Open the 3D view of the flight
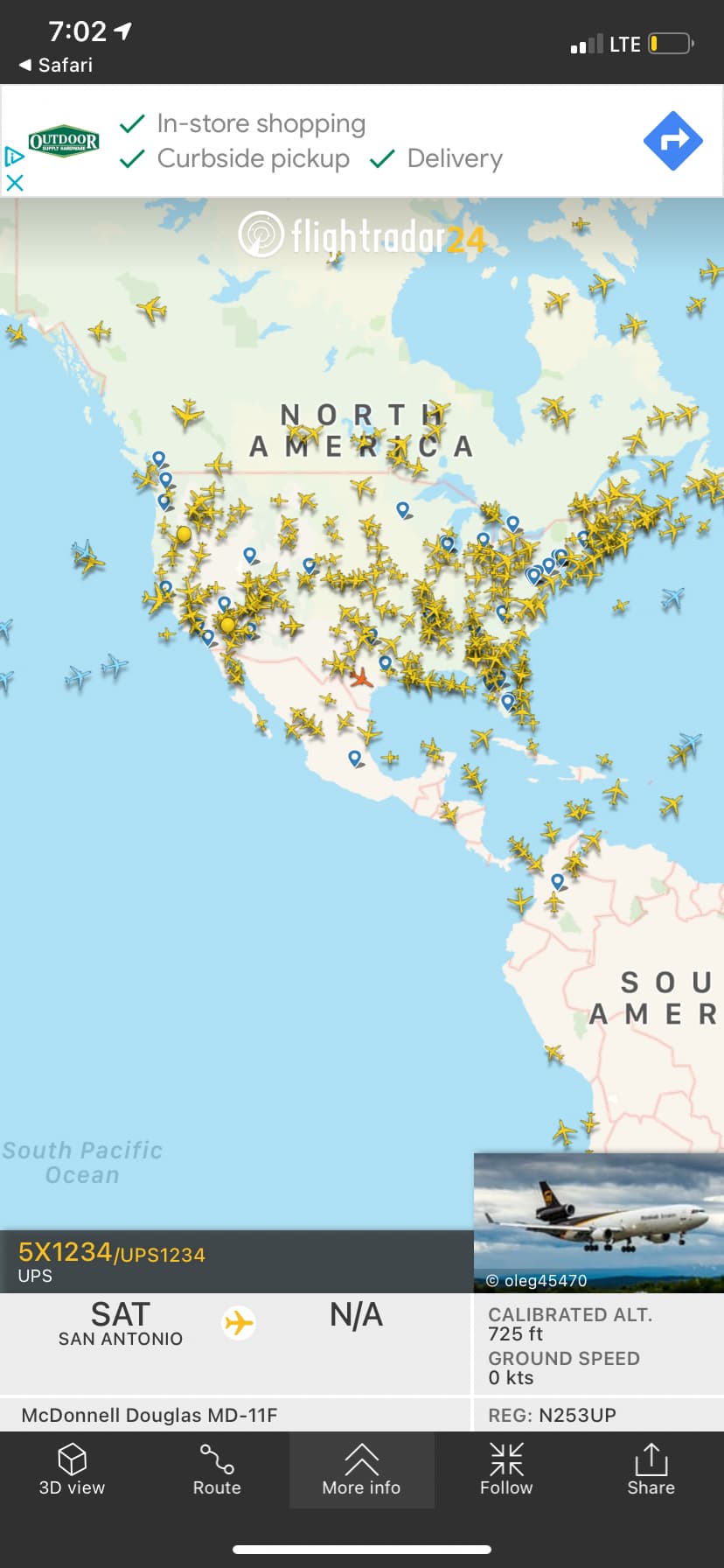Image resolution: width=724 pixels, height=1568 pixels. click(72, 1470)
